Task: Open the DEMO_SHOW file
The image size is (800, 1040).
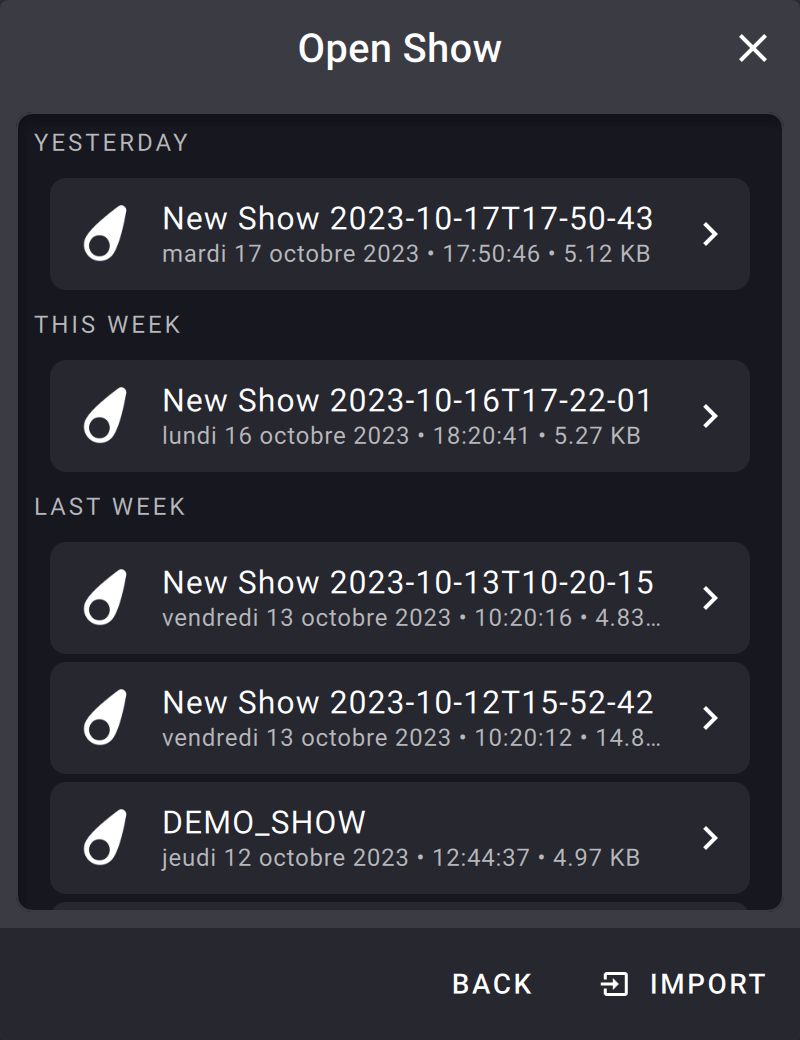Action: tap(400, 838)
